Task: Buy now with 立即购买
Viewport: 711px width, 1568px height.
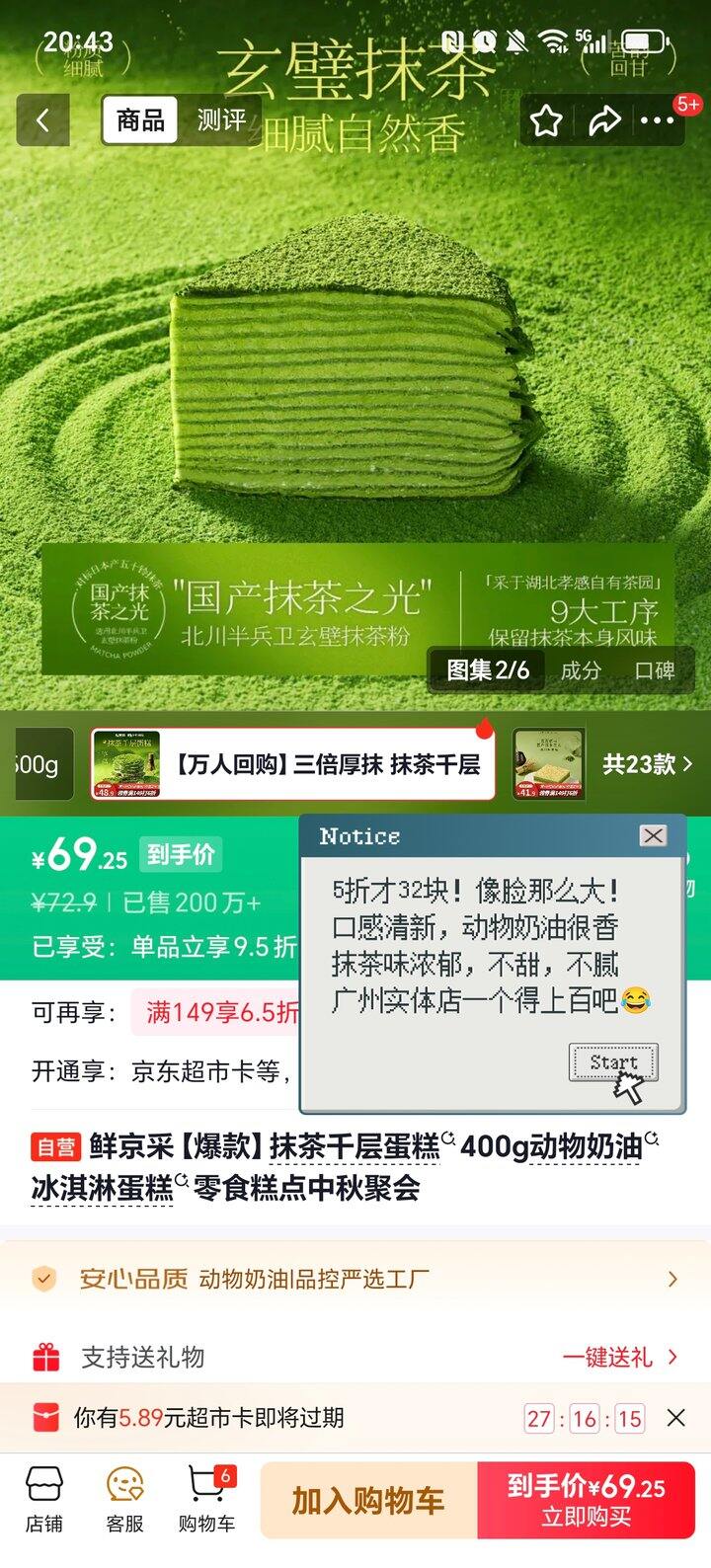Action: 587,1501
